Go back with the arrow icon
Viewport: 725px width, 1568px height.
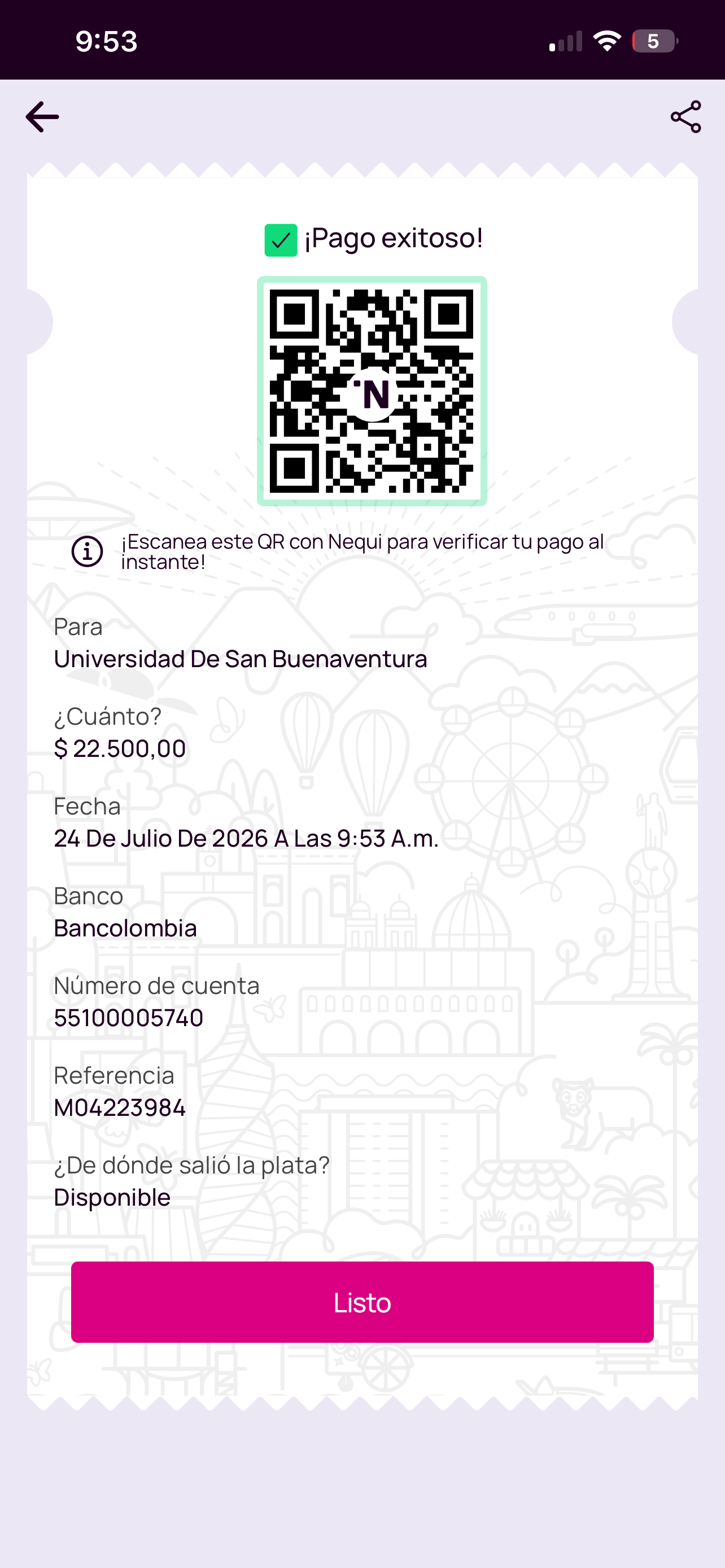pos(42,117)
